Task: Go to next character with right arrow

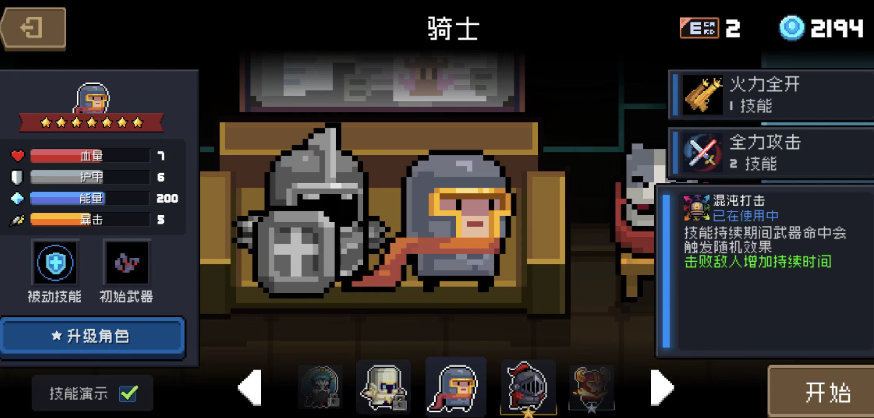Action: point(661,387)
